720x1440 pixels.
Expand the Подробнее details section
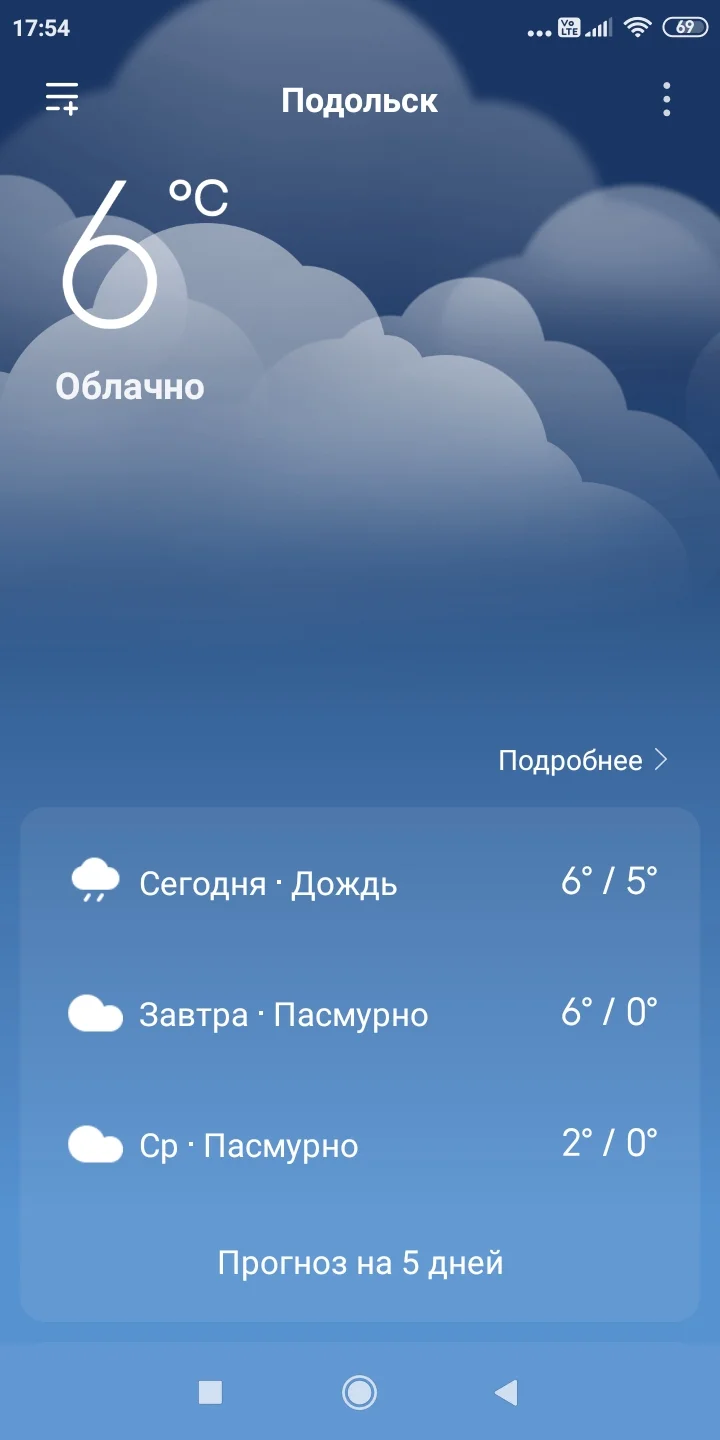point(578,760)
